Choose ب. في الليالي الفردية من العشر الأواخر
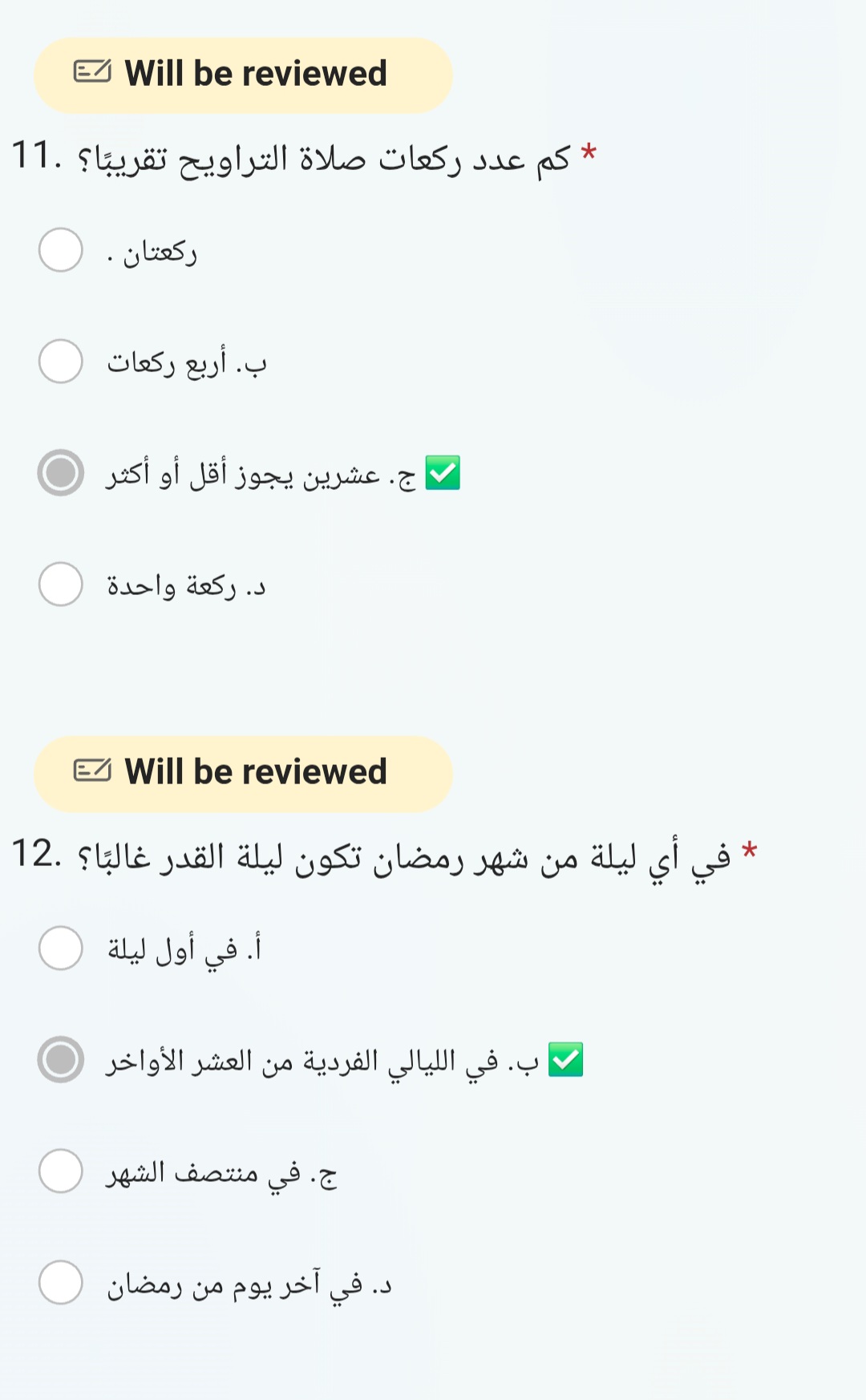The image size is (866, 1400). [x=61, y=1060]
